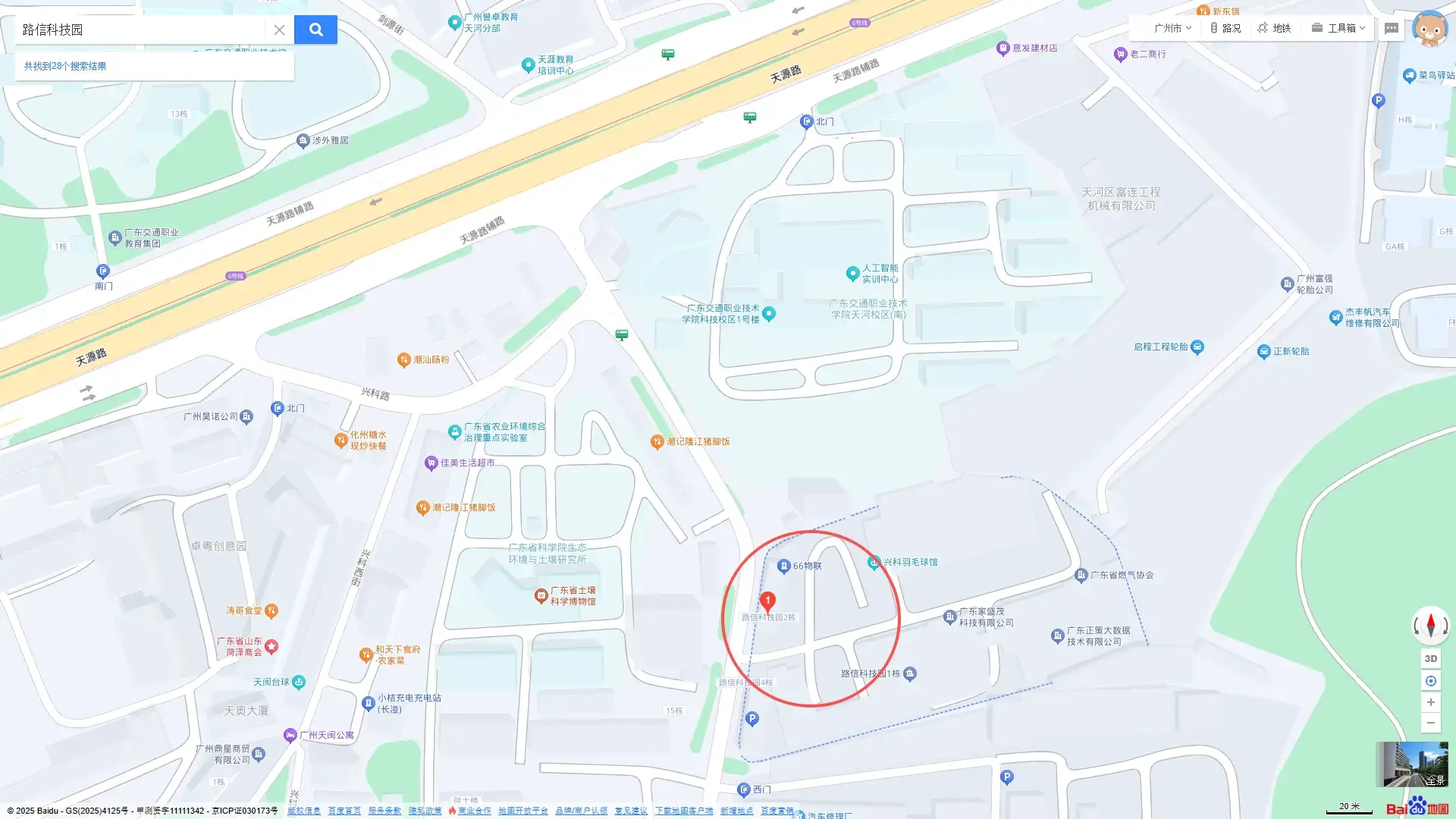Show the 地铁 subway map
The width and height of the screenshot is (1456, 819).
click(x=1274, y=28)
